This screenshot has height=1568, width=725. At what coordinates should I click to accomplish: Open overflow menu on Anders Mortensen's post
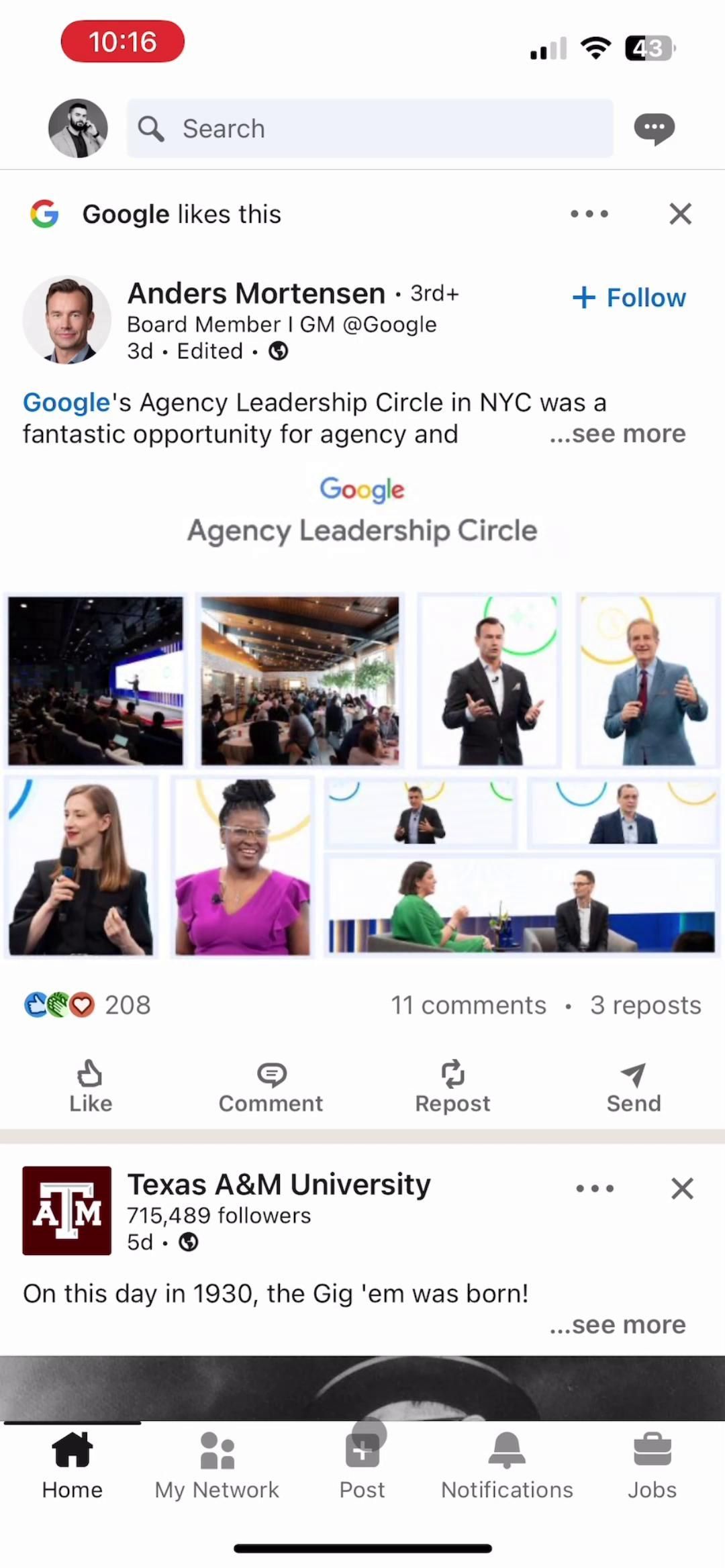tap(589, 214)
